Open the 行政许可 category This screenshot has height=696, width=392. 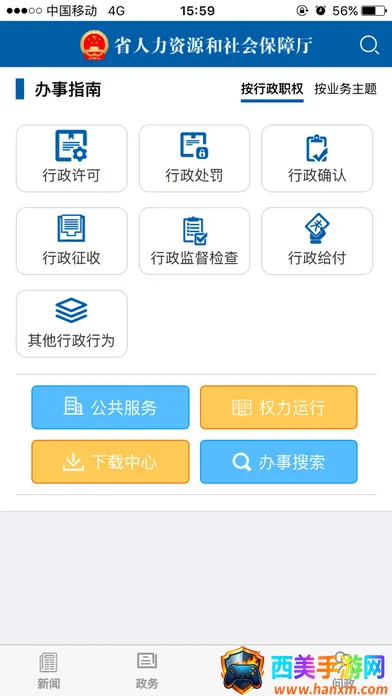(x=71, y=158)
